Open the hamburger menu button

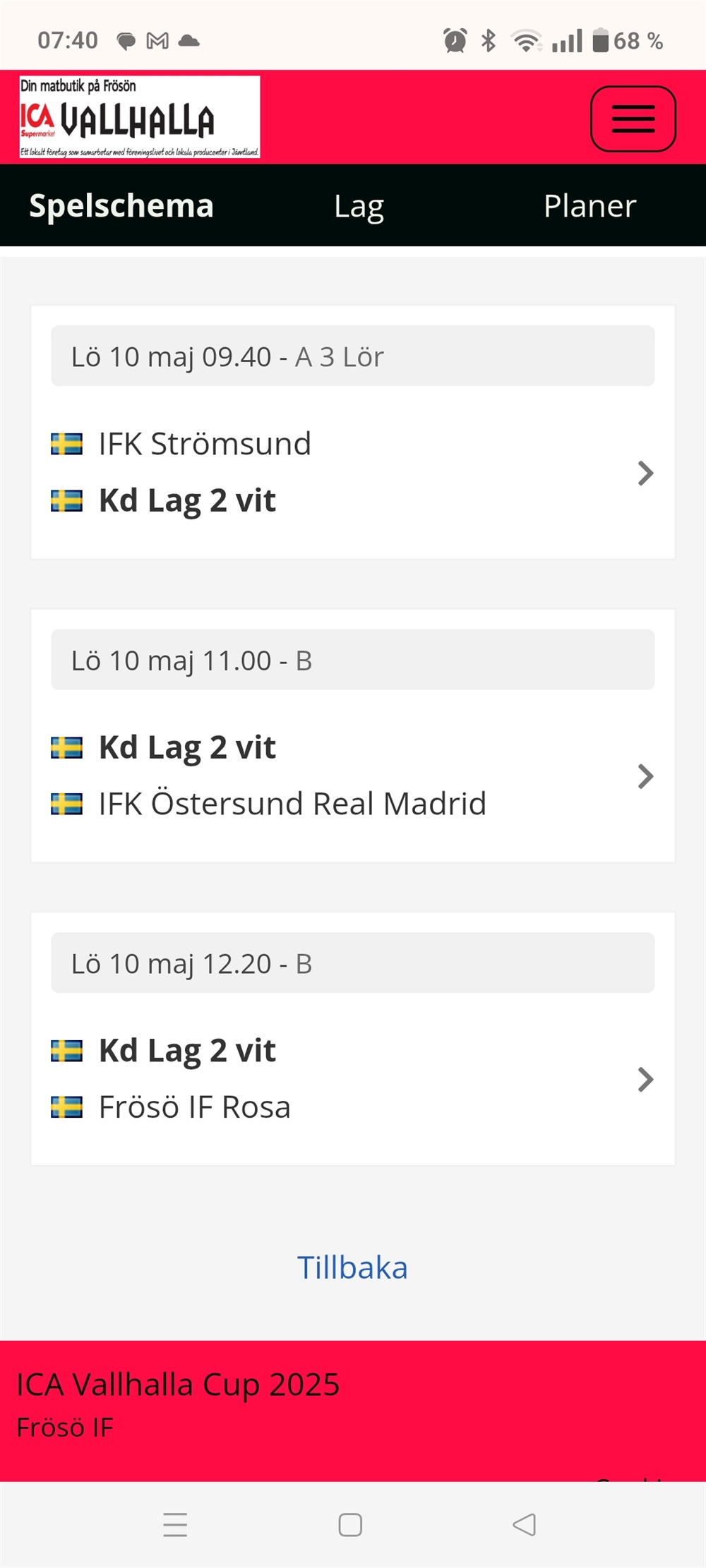(x=633, y=119)
